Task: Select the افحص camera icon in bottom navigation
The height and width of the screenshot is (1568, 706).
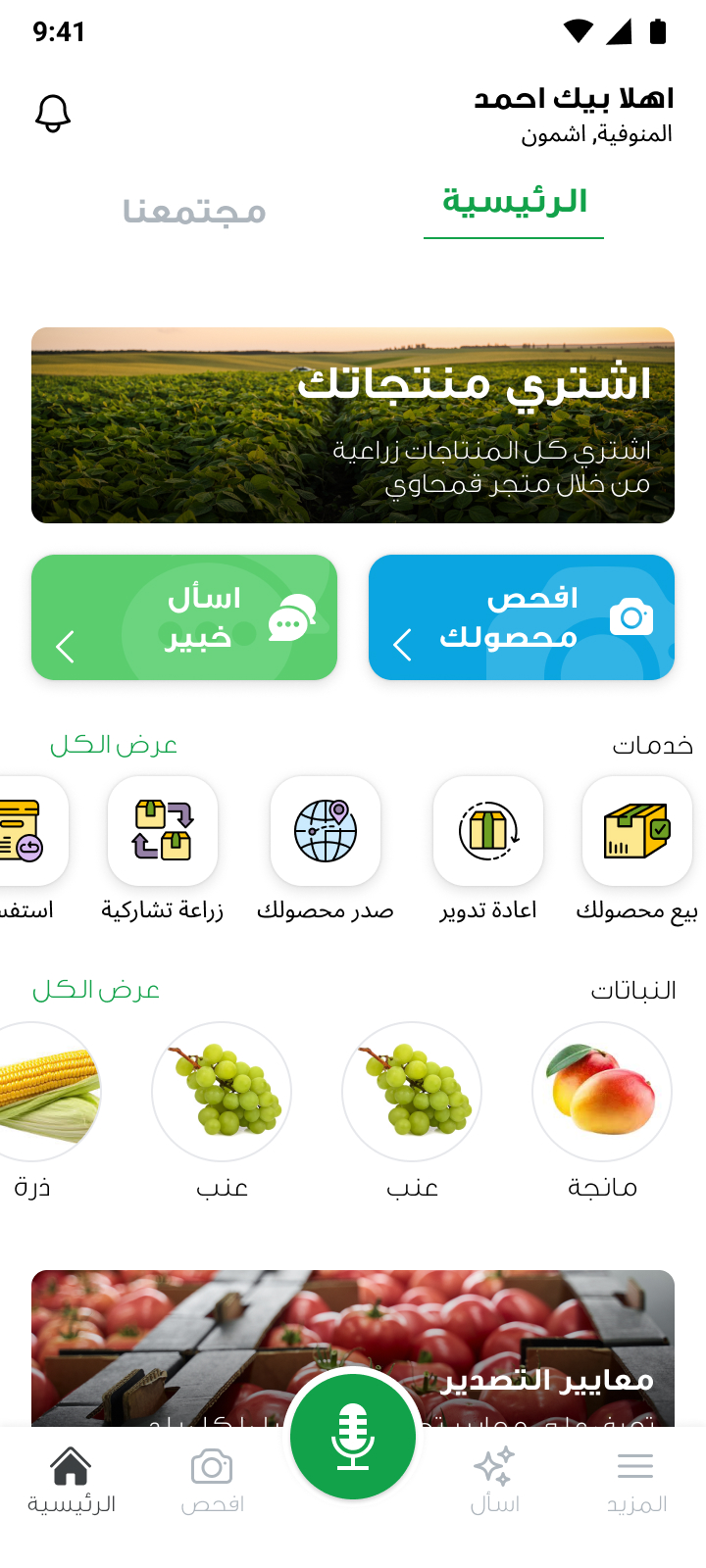Action: point(212,1467)
